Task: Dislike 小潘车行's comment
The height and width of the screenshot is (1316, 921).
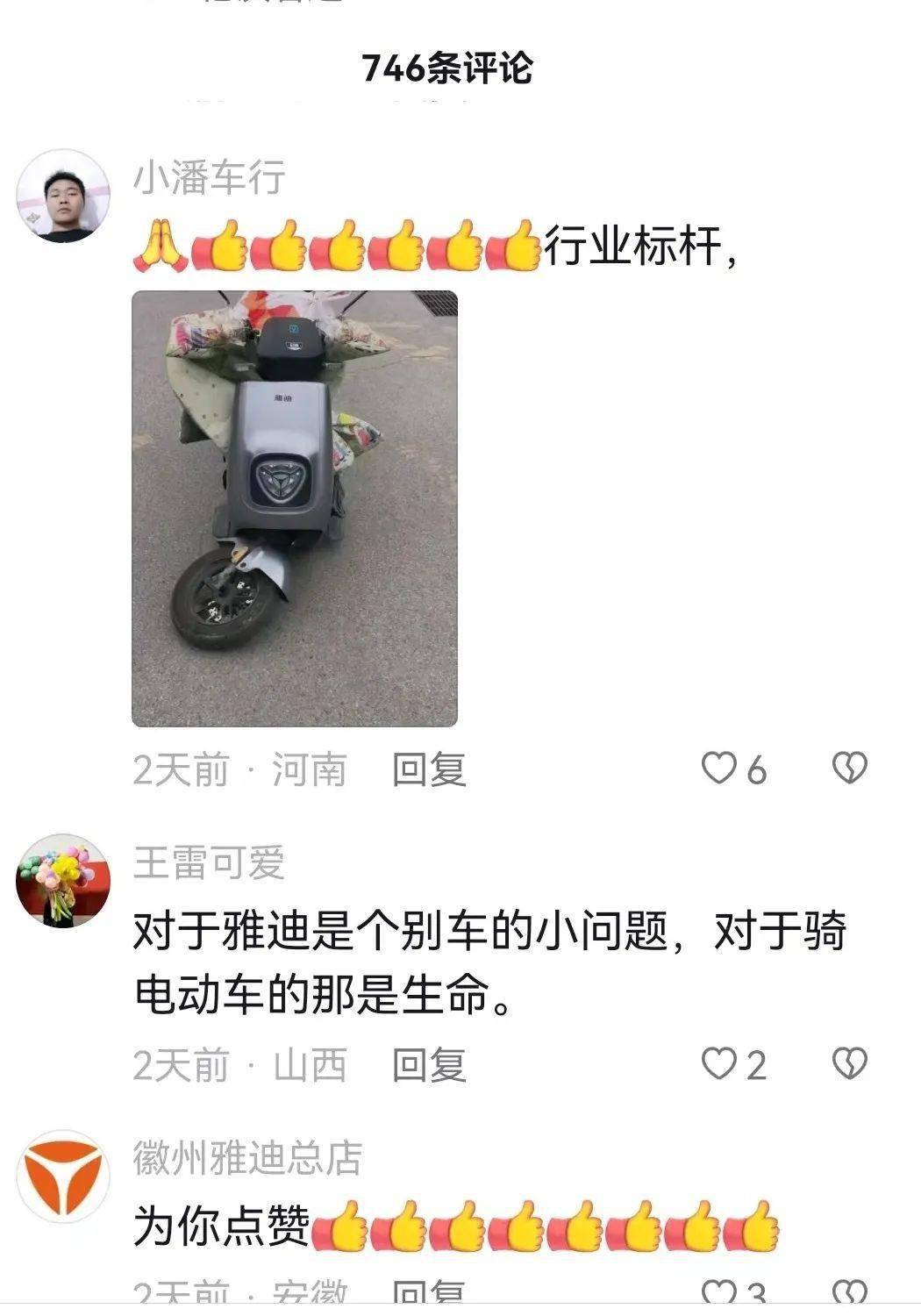Action: 849,769
